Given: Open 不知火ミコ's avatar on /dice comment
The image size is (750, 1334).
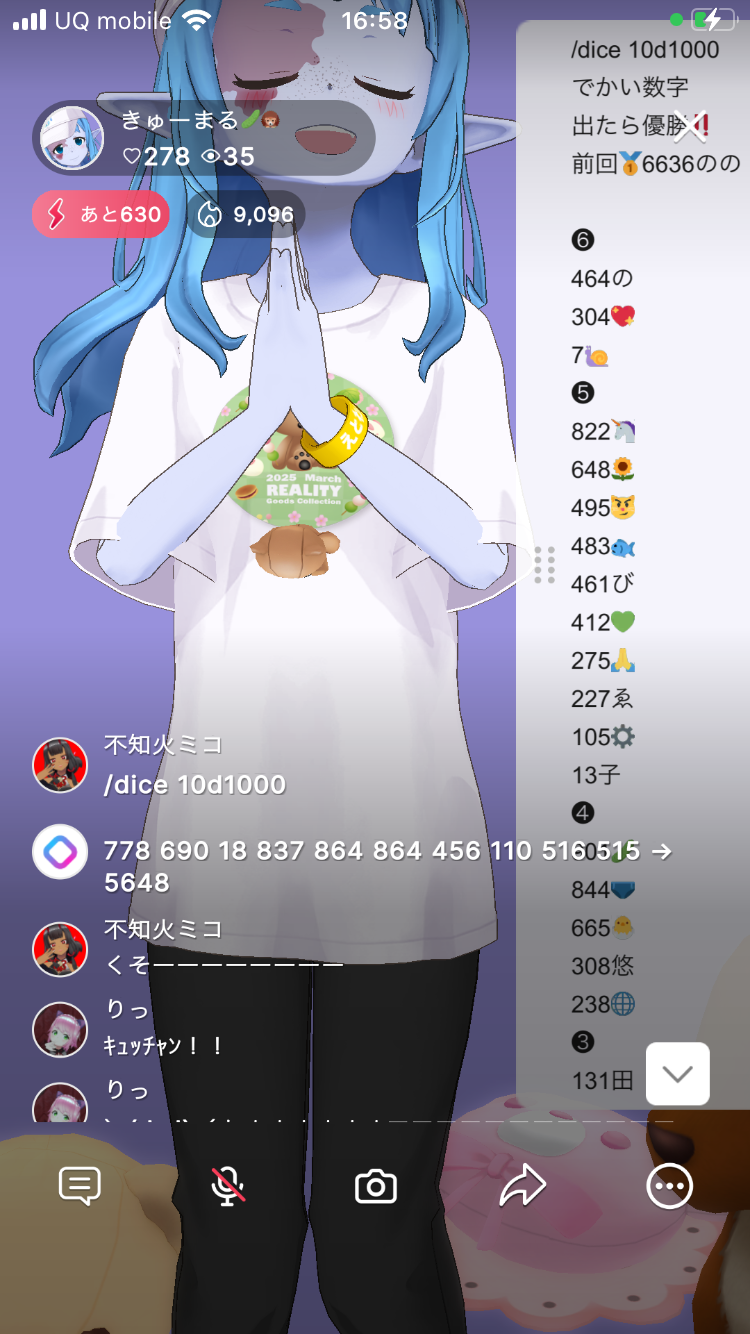Looking at the screenshot, I should [60, 766].
